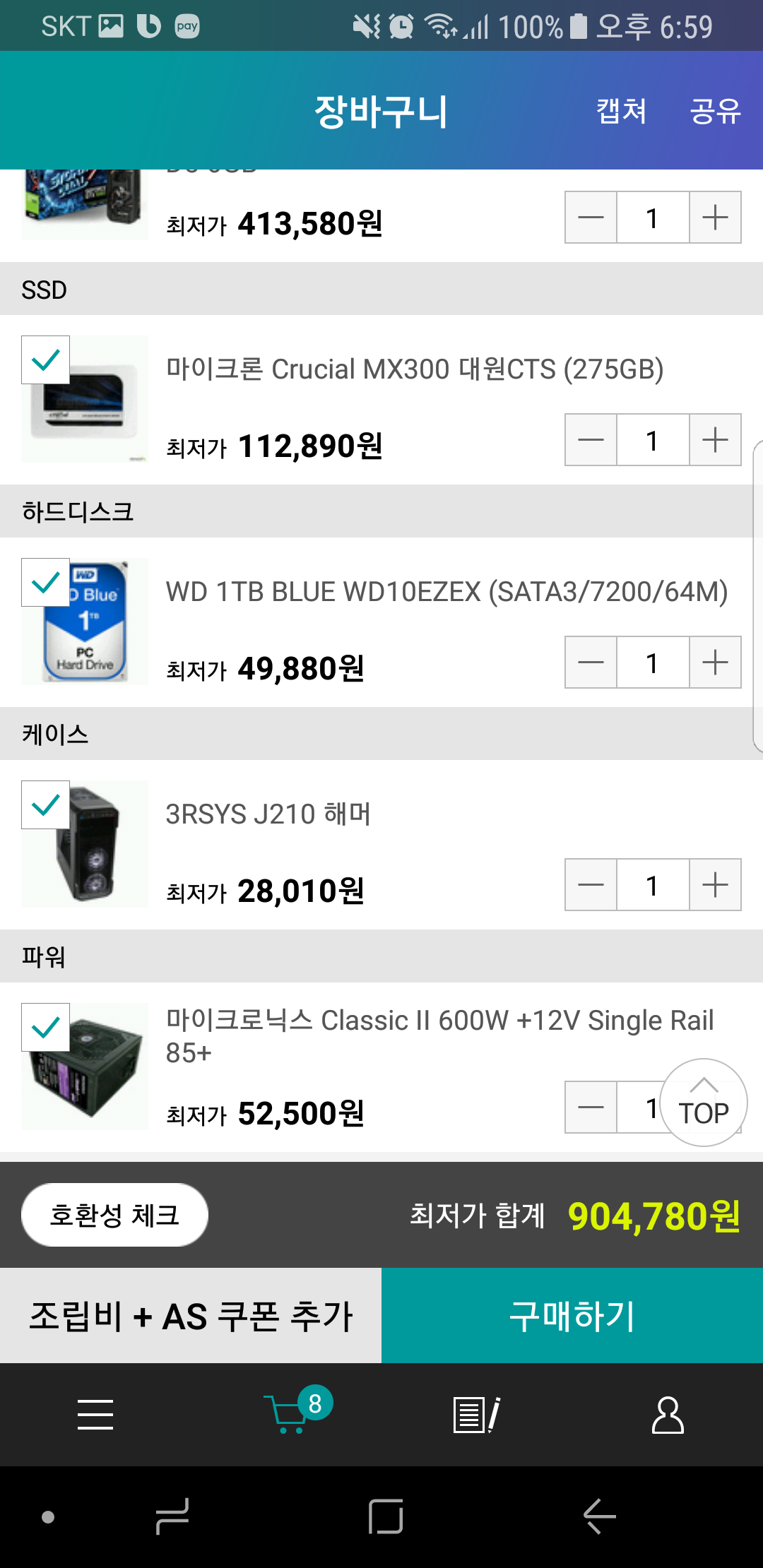Open the my account profile tab

click(668, 1415)
